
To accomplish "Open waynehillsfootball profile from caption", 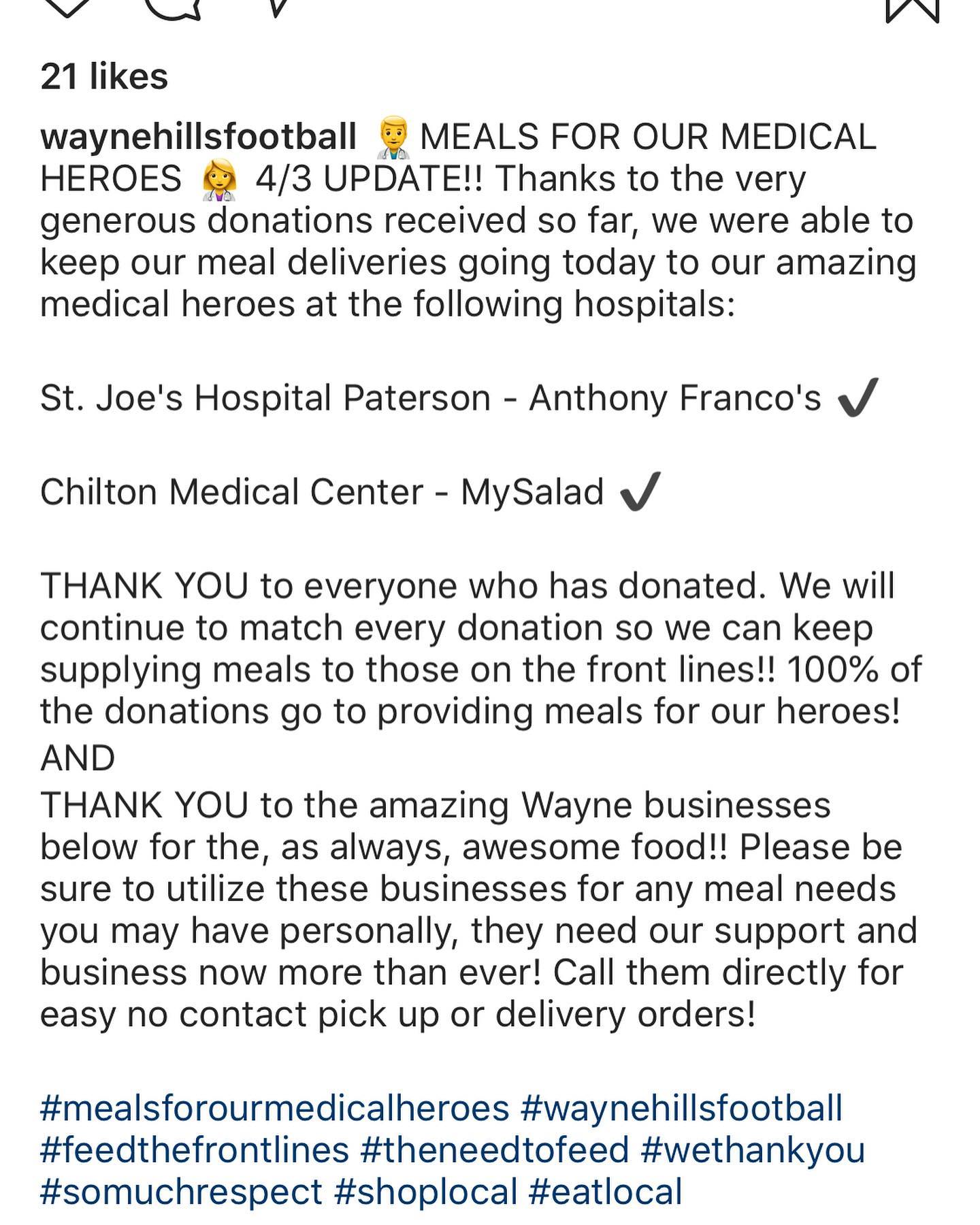I will (198, 136).
